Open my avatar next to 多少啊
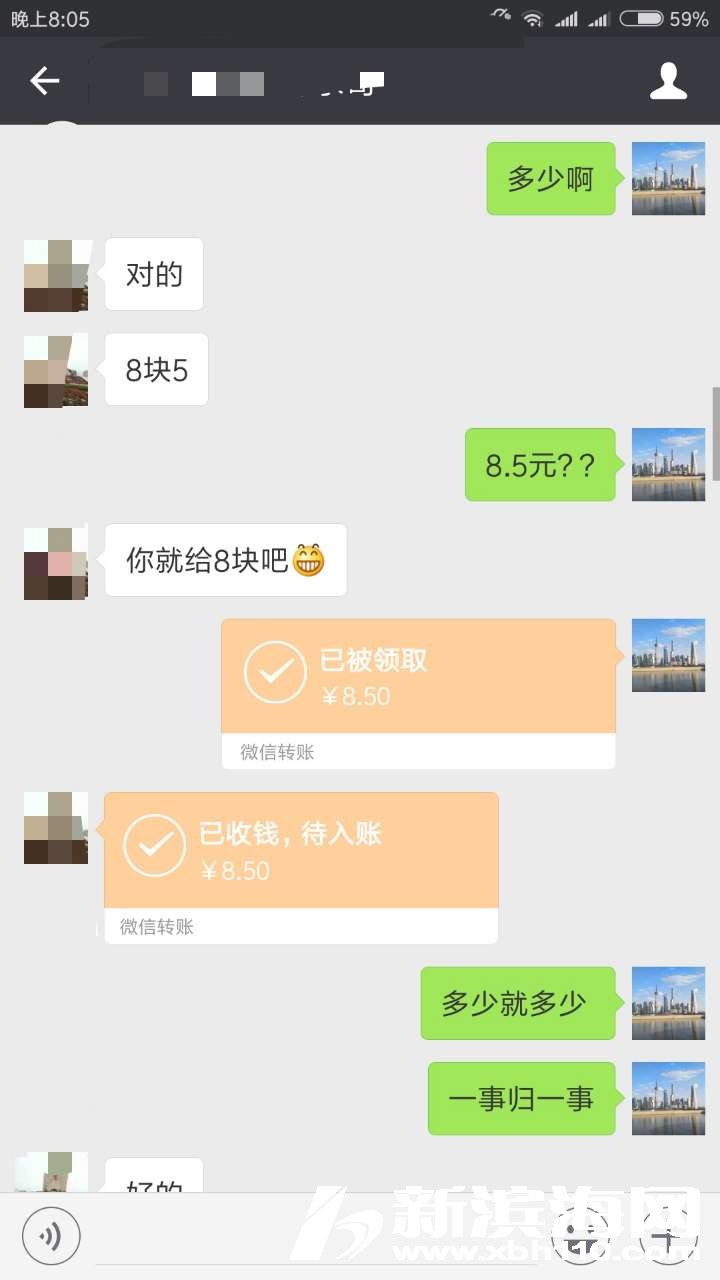 click(x=668, y=179)
